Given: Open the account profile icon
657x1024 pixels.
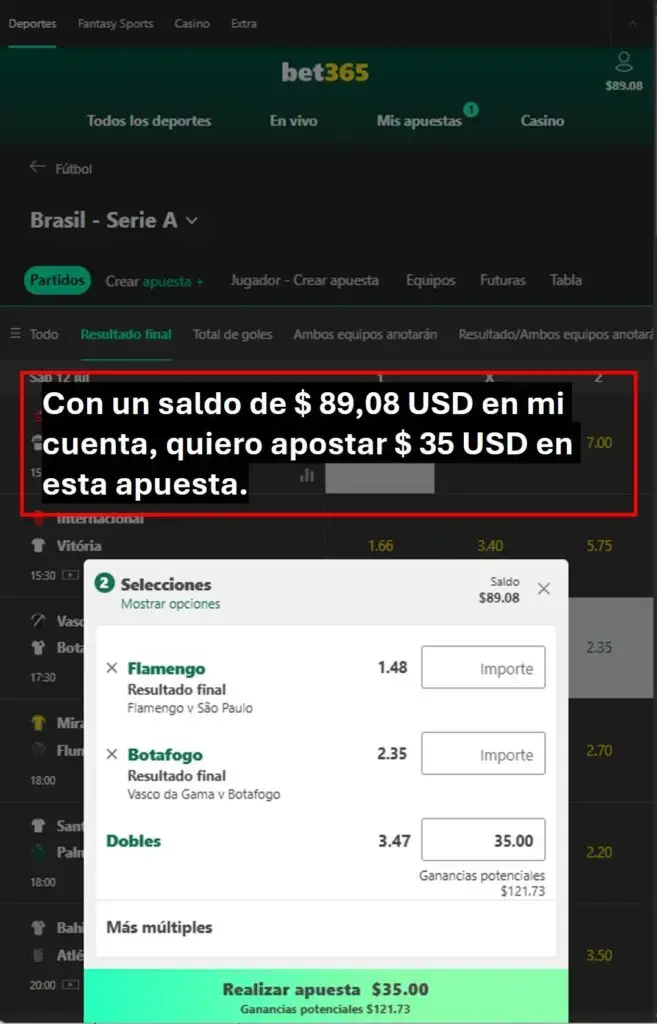Looking at the screenshot, I should coord(624,64).
